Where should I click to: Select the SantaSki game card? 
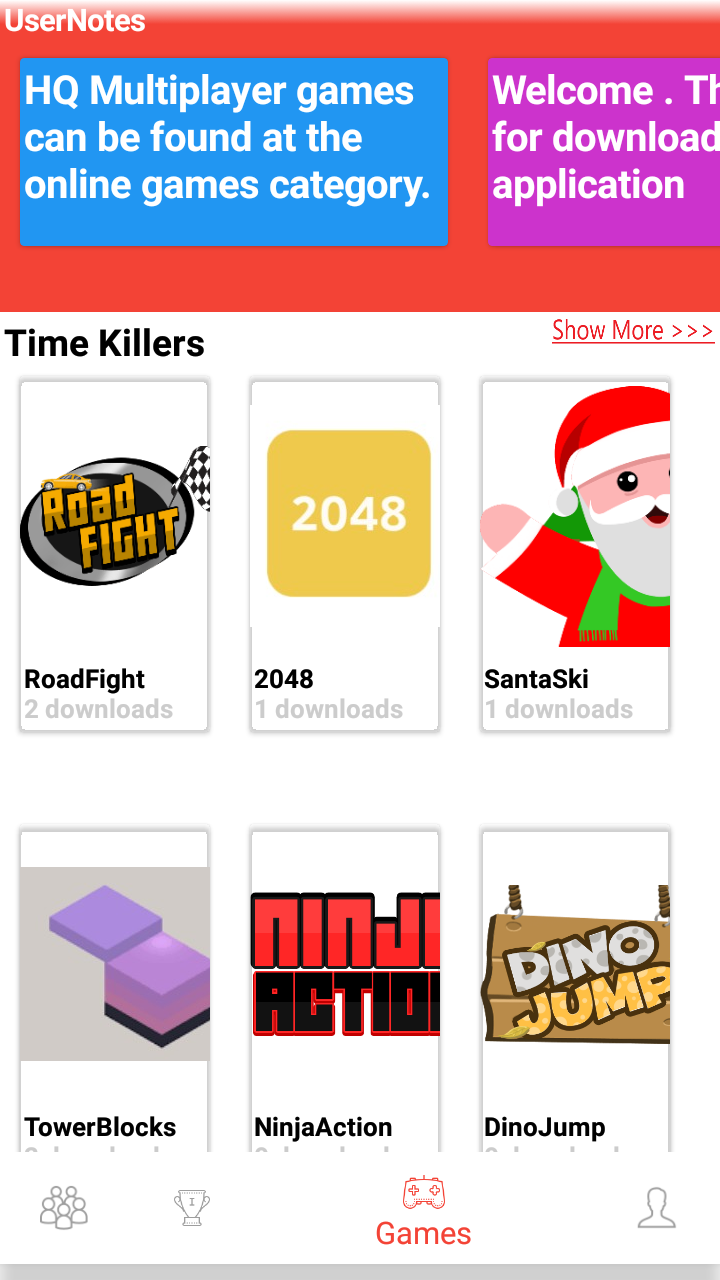point(575,555)
